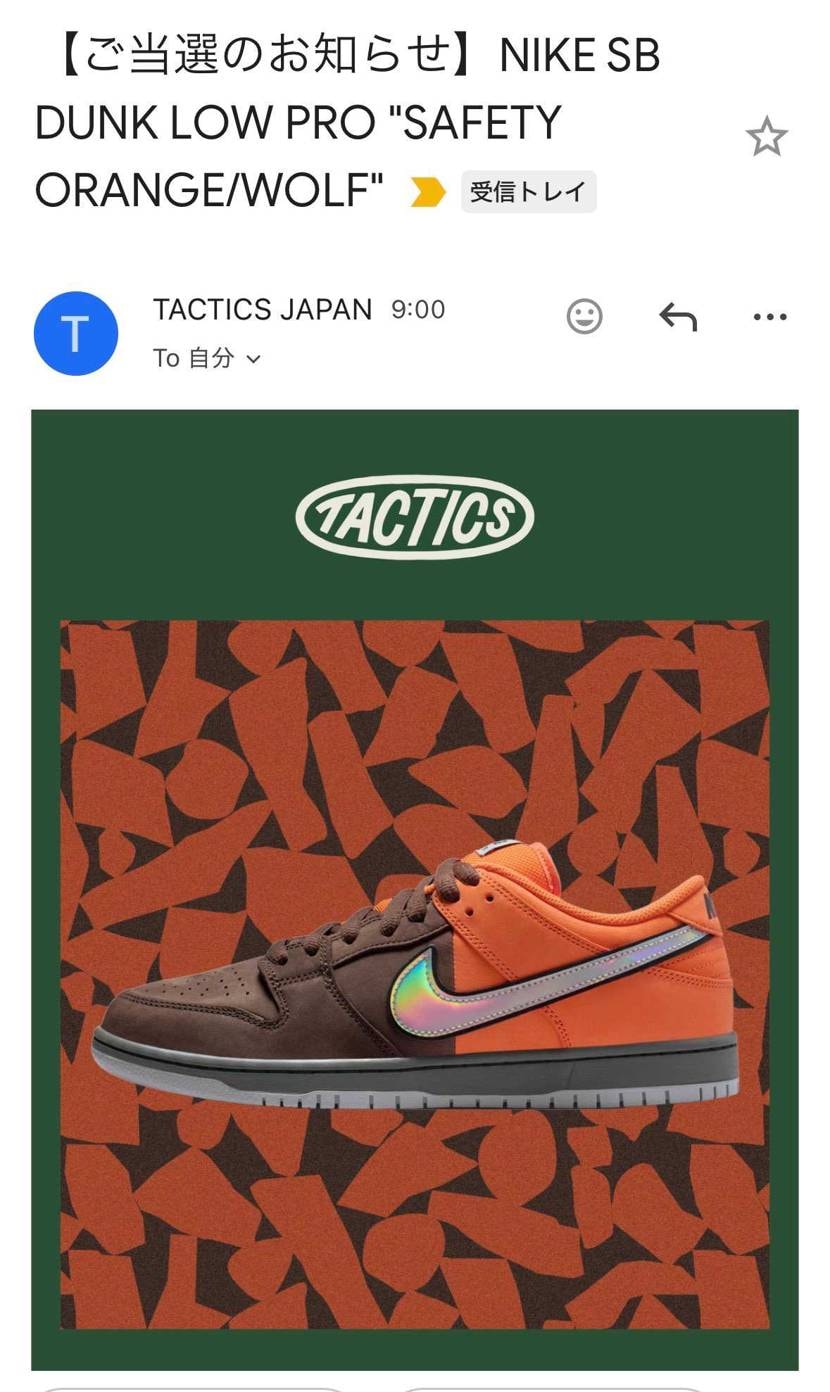Toggle the star to favorite this email

(766, 137)
